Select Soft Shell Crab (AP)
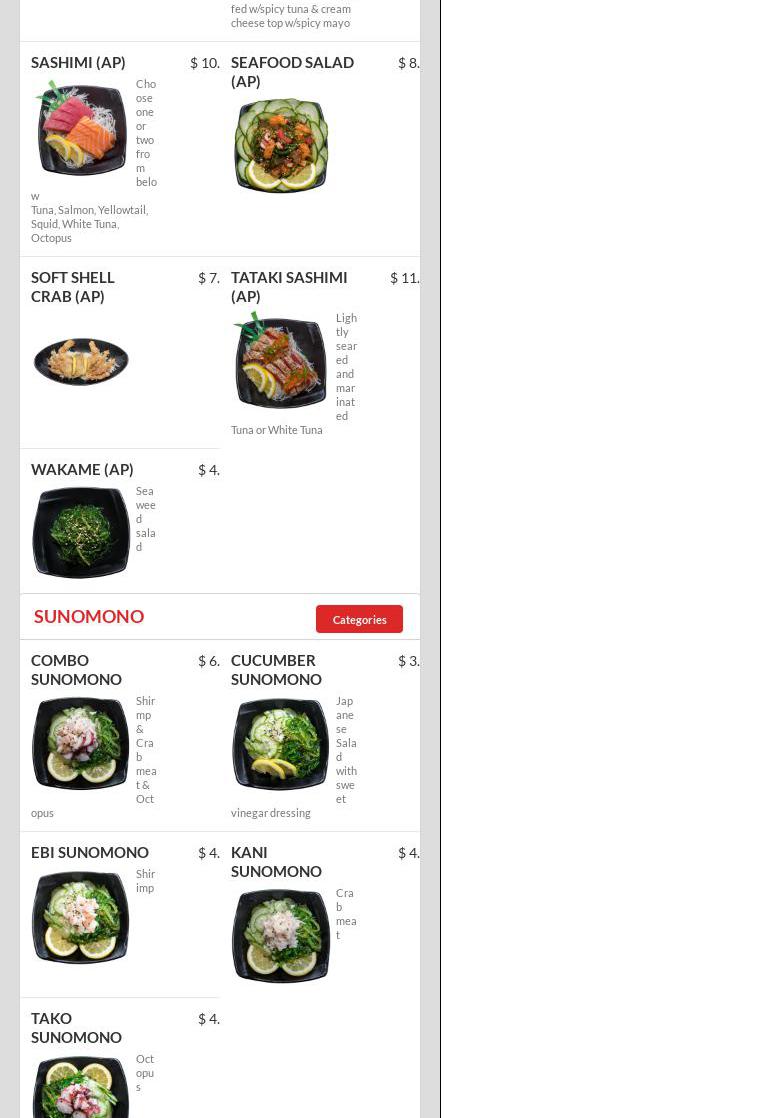This screenshot has height=1118, width=770. (x=73, y=287)
